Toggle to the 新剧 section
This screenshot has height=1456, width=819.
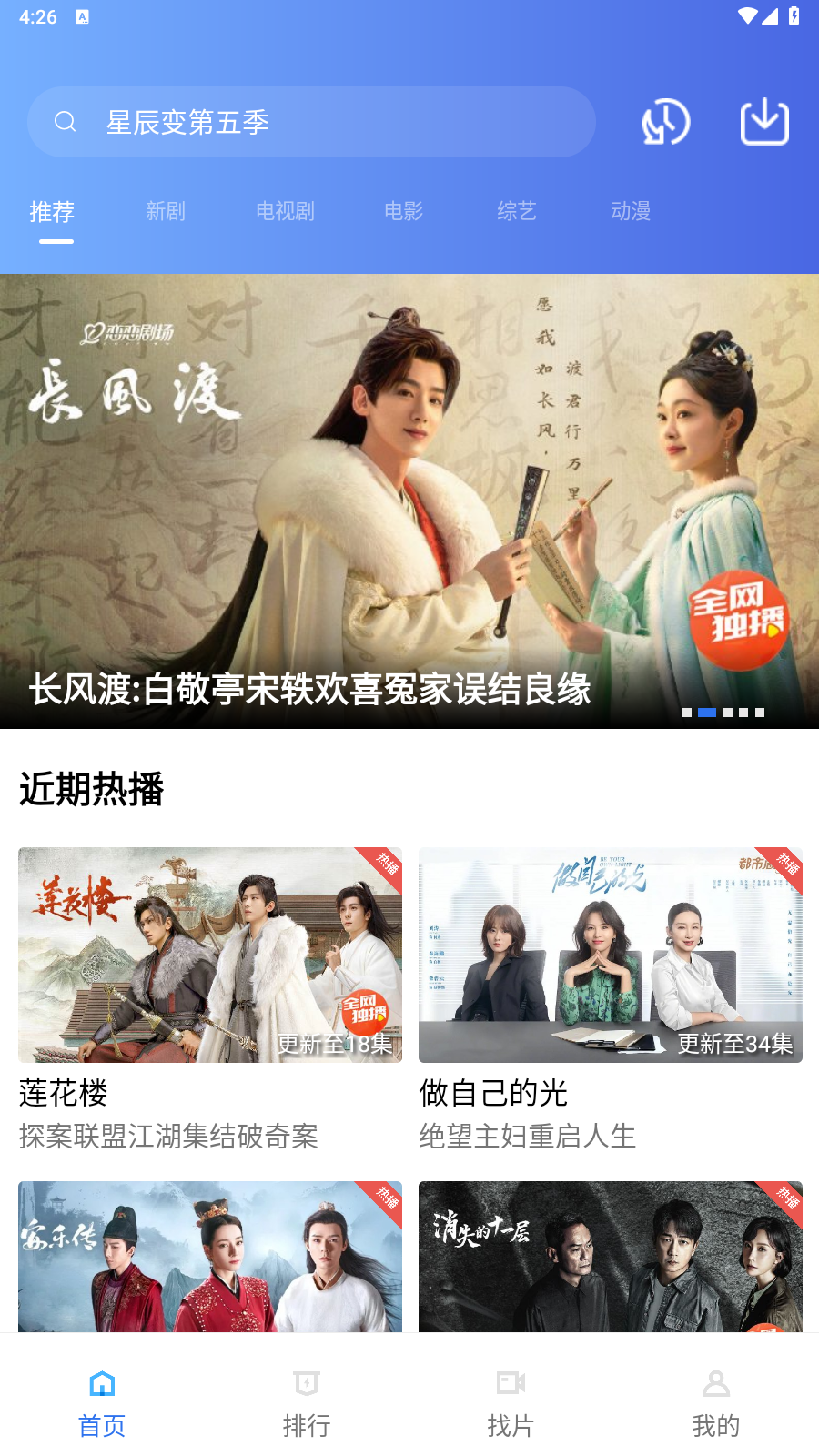(165, 211)
